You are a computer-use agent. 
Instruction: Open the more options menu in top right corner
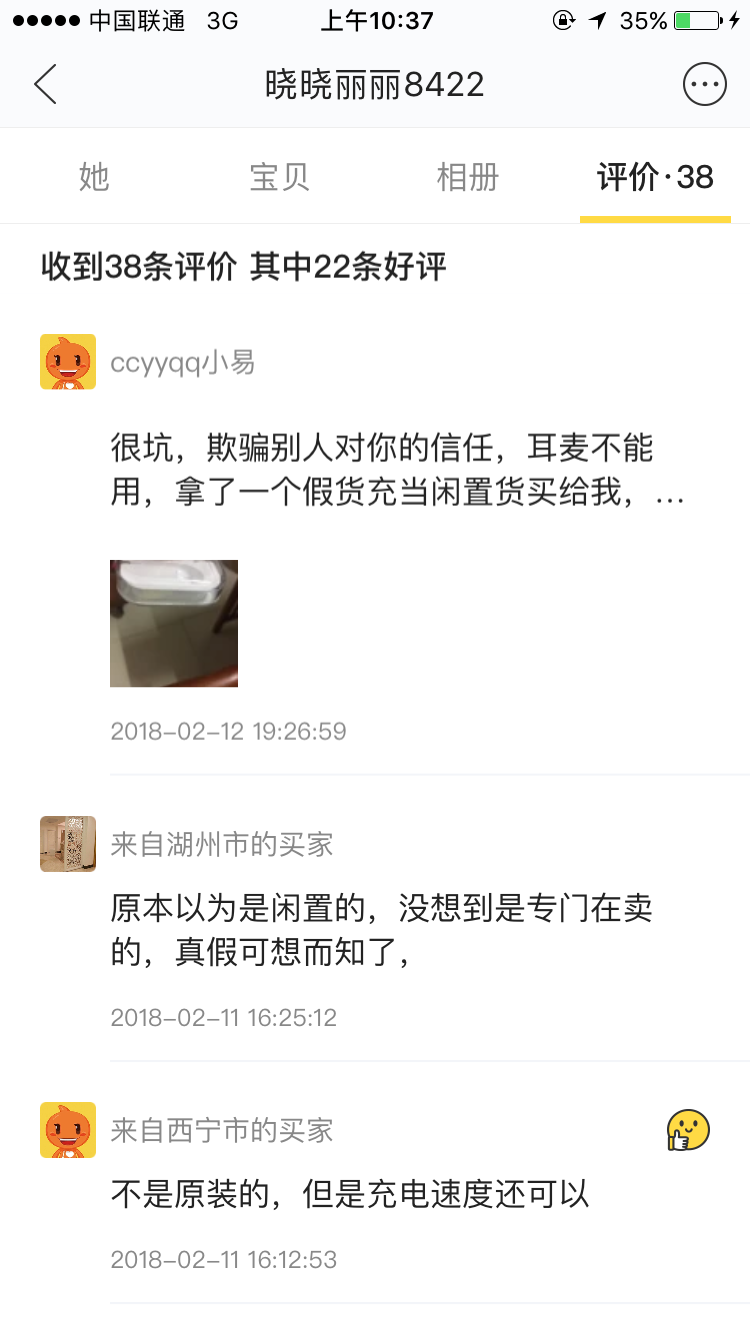pos(705,84)
